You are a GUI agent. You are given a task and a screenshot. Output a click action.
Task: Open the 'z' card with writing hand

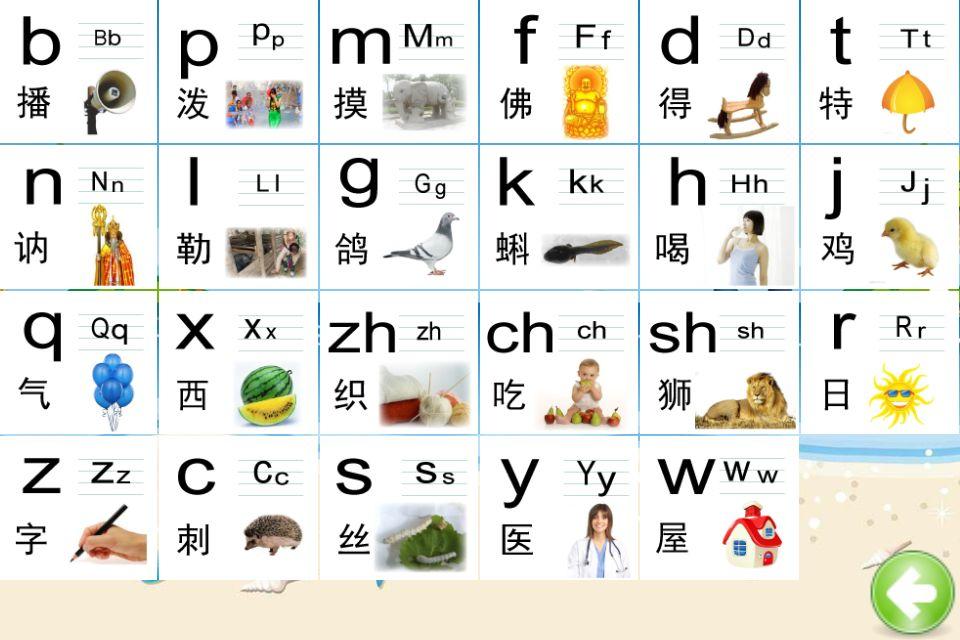[79, 508]
